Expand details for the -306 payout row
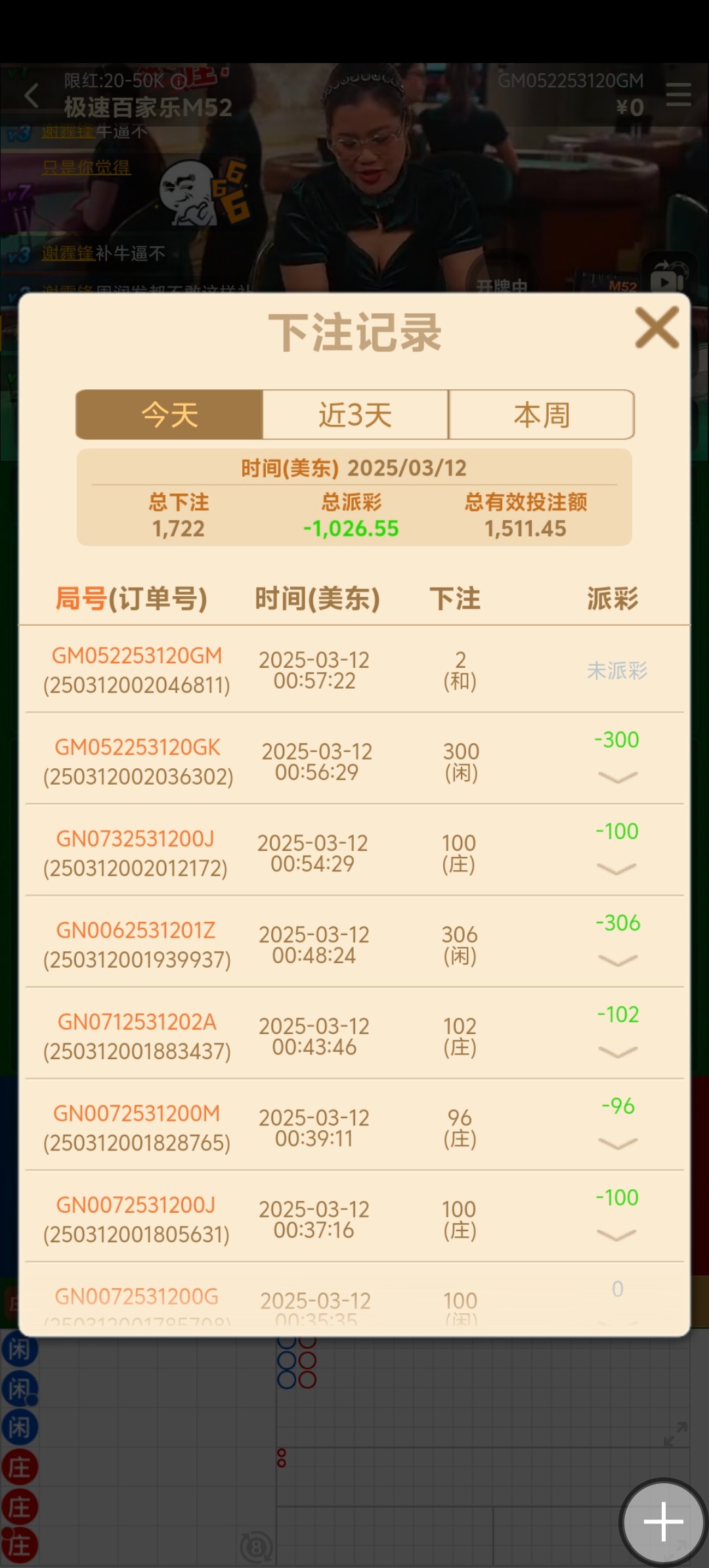709x1568 pixels. point(618,961)
